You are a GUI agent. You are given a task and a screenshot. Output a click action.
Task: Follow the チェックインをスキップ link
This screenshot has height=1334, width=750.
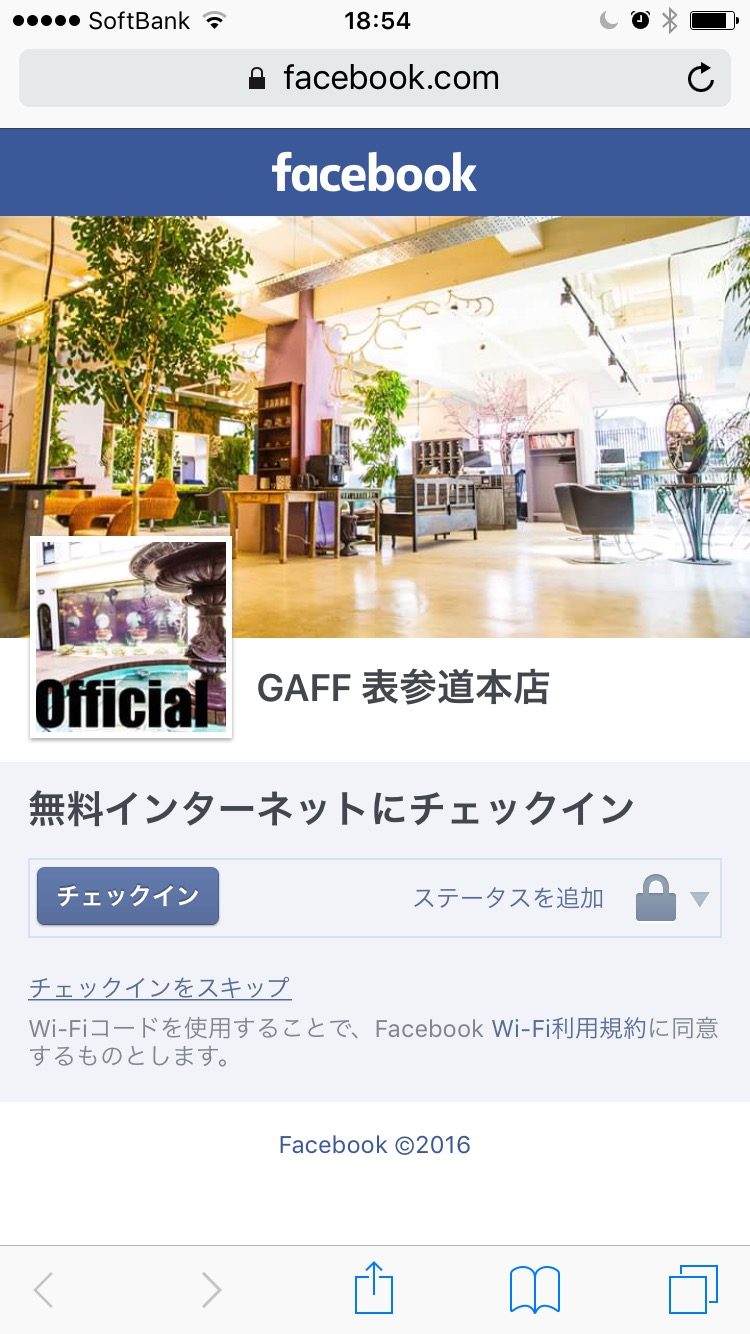[x=160, y=988]
